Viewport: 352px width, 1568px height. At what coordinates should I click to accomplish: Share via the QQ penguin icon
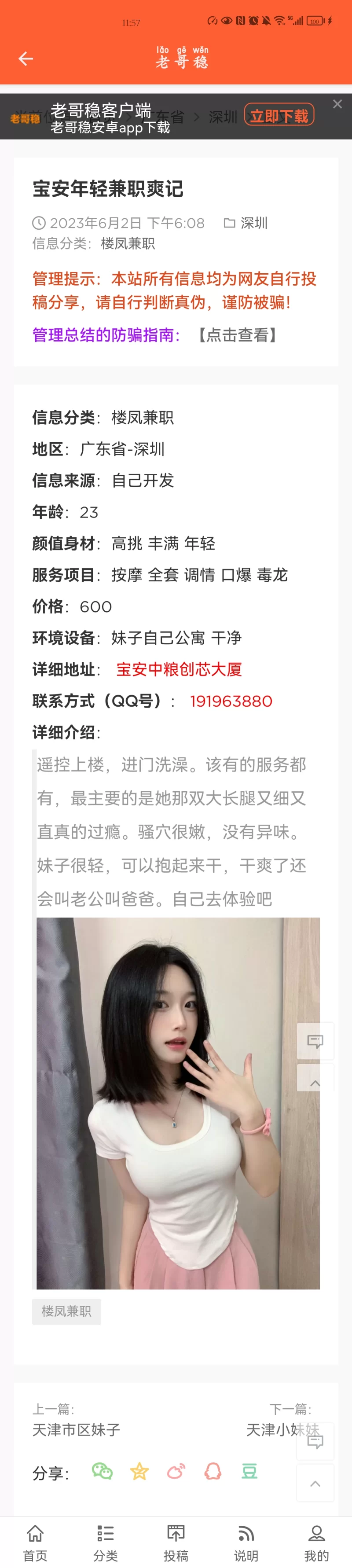213,1472
